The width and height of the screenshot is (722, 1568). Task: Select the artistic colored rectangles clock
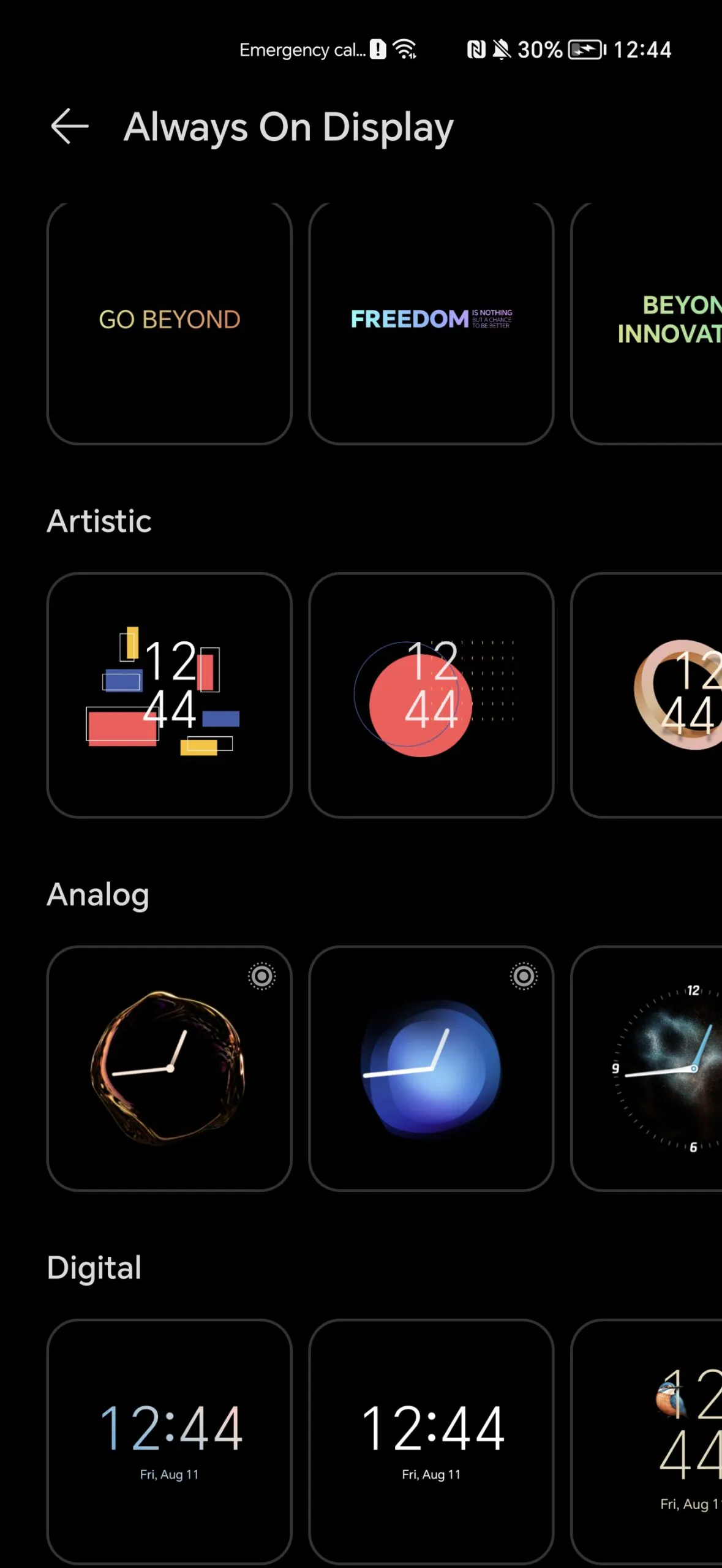[x=169, y=695]
